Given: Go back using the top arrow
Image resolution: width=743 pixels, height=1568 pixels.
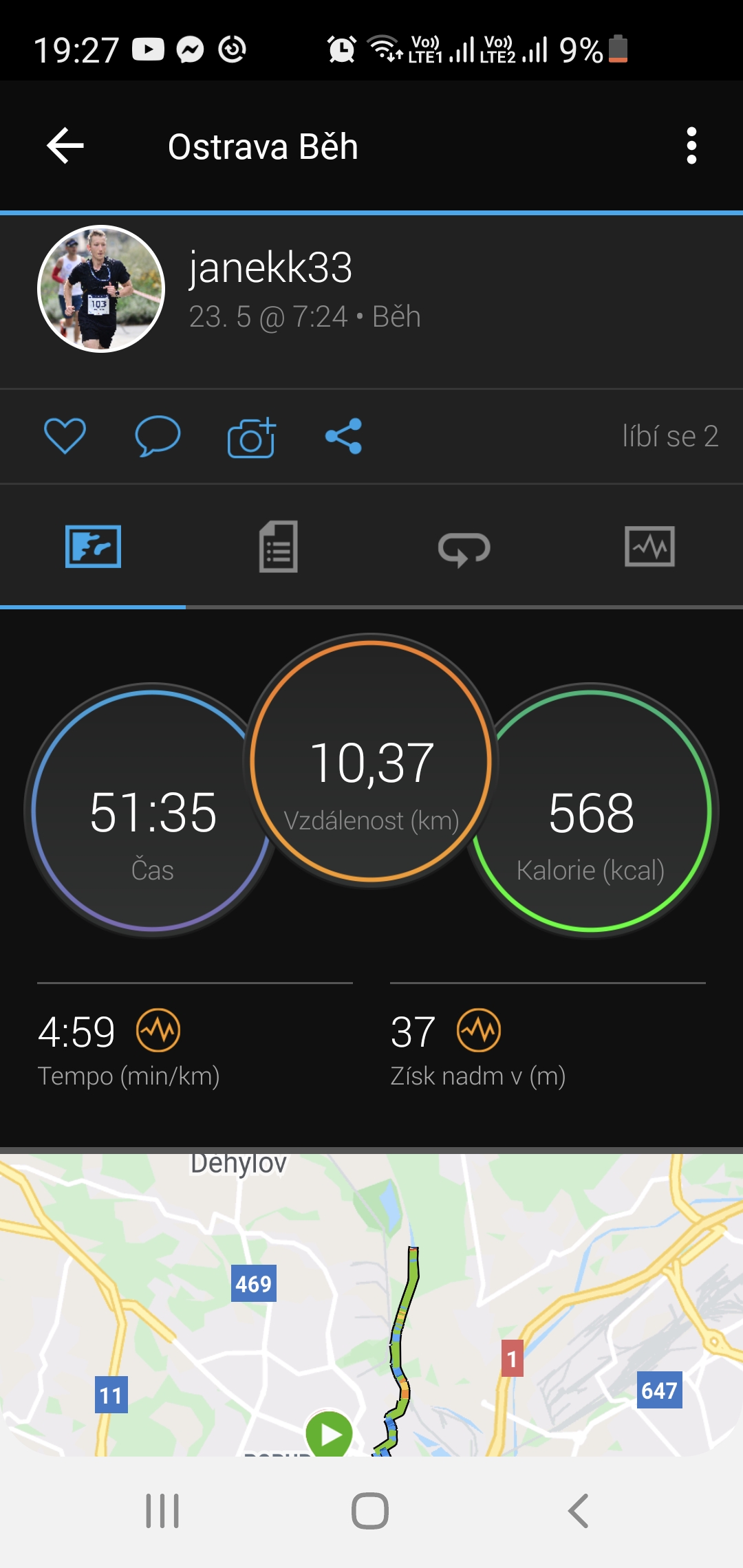Looking at the screenshot, I should pyautogui.click(x=65, y=146).
